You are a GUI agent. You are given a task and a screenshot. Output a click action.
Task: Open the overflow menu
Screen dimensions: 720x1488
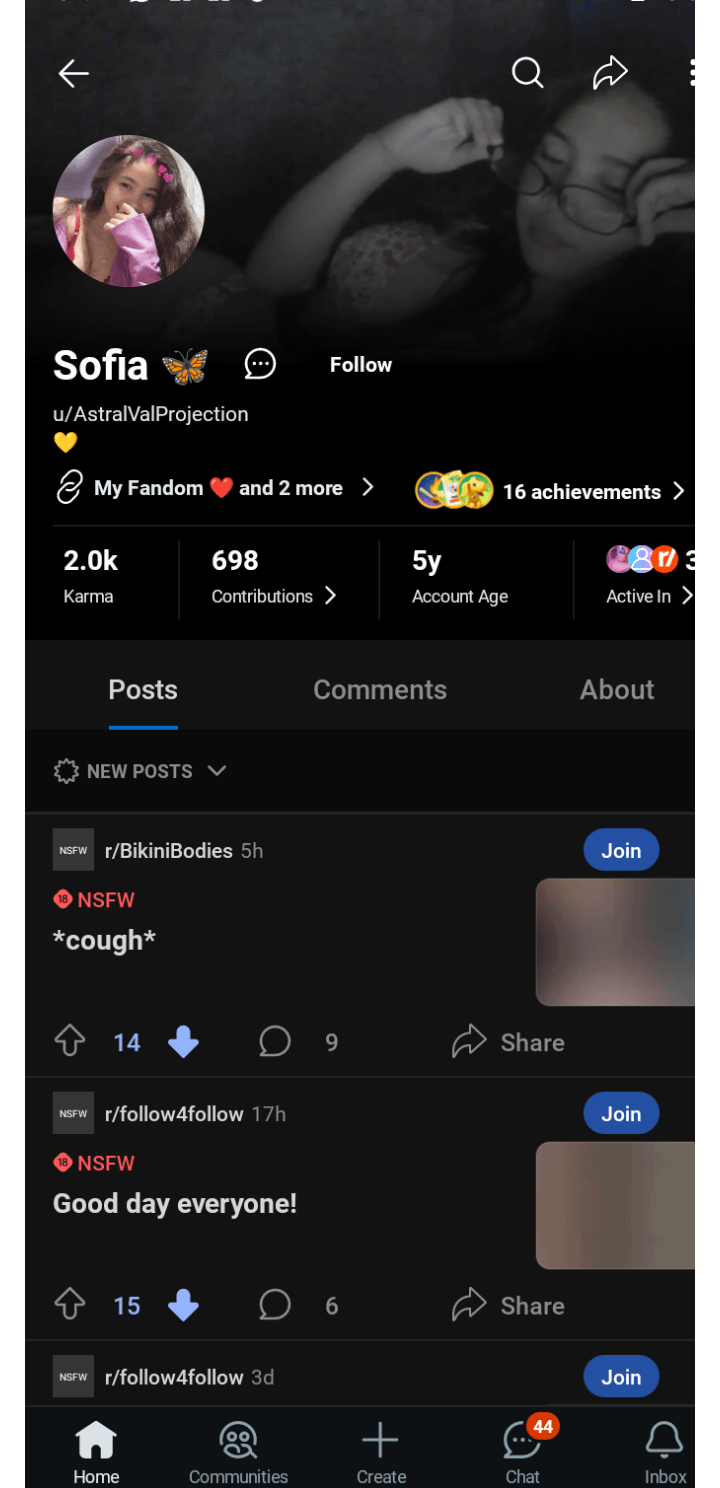coord(691,72)
